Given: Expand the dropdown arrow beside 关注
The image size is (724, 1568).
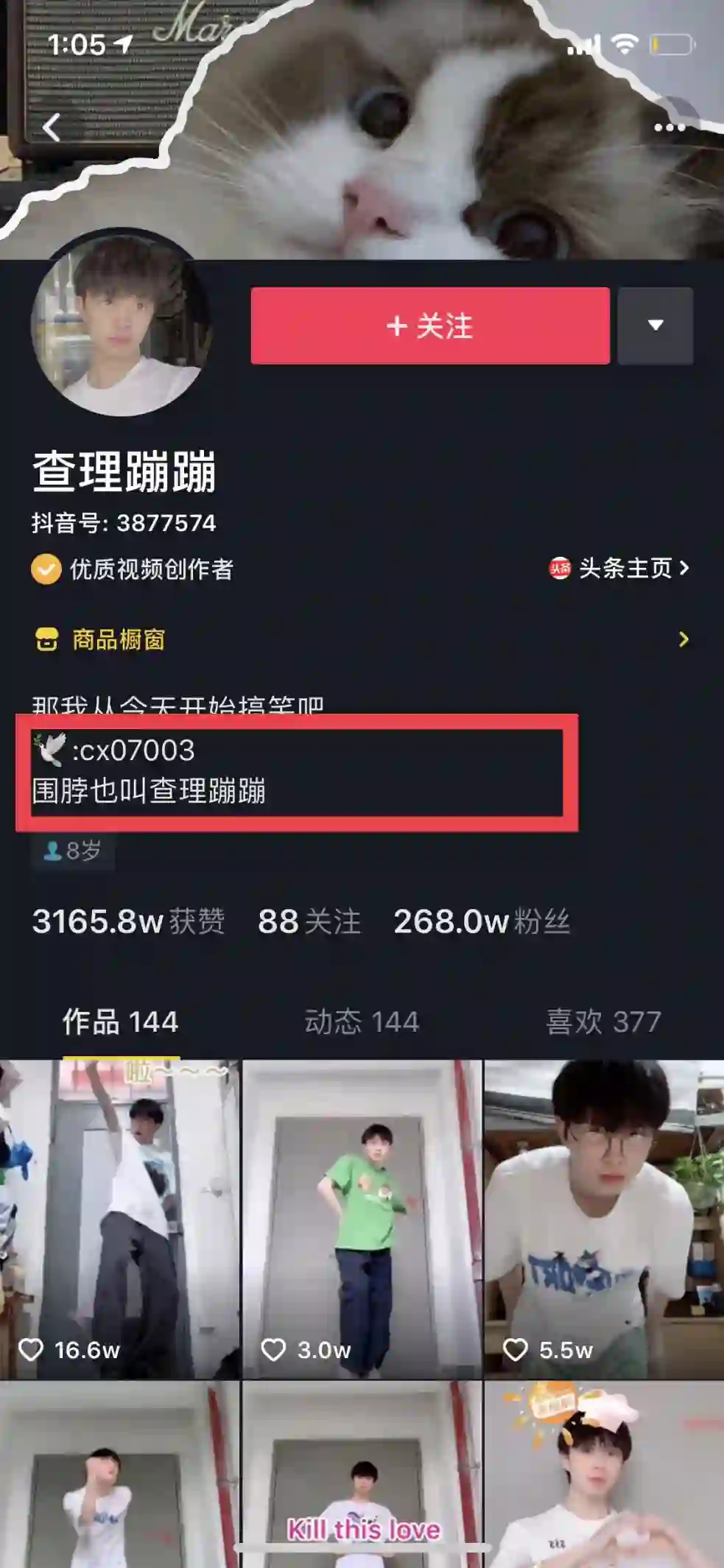Looking at the screenshot, I should tap(655, 326).
